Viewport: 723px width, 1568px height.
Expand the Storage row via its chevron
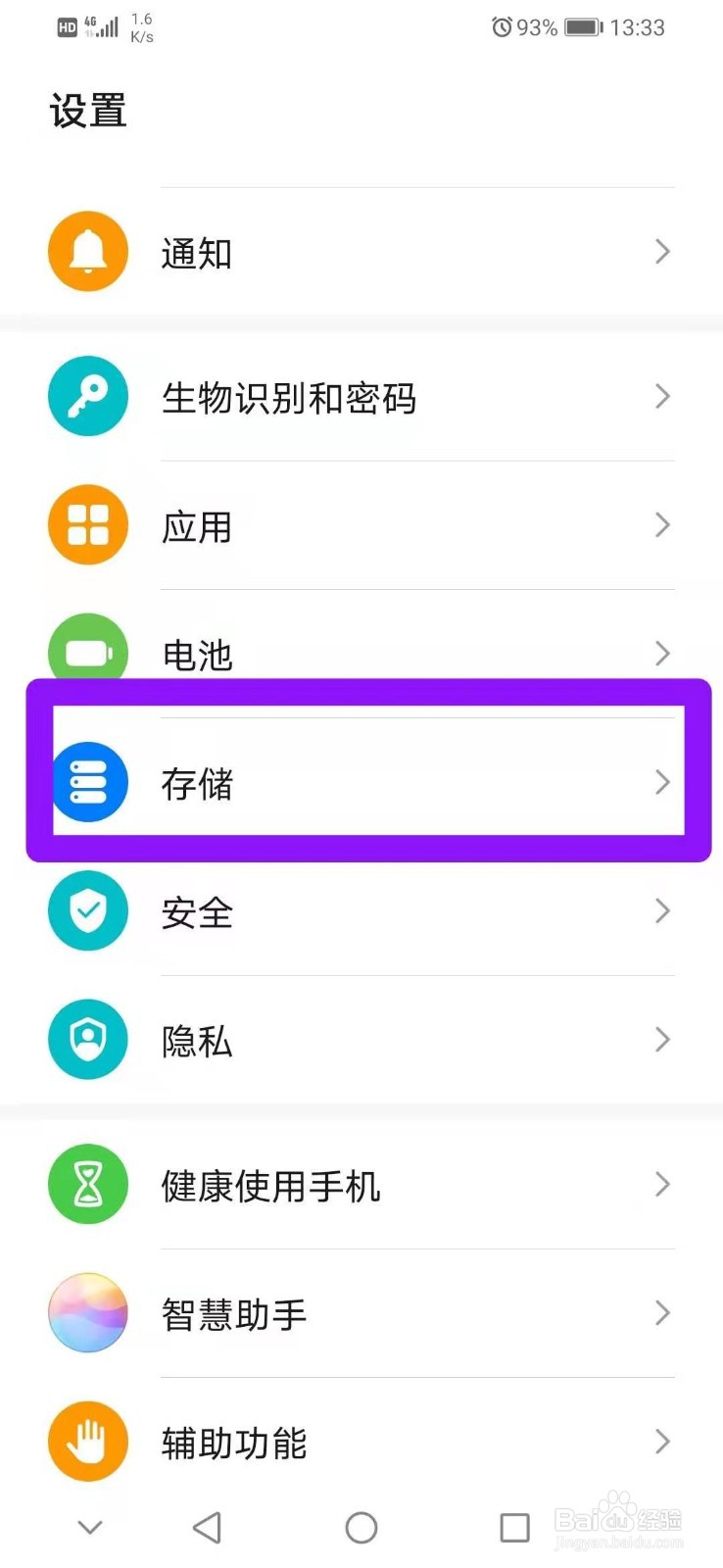661,781
